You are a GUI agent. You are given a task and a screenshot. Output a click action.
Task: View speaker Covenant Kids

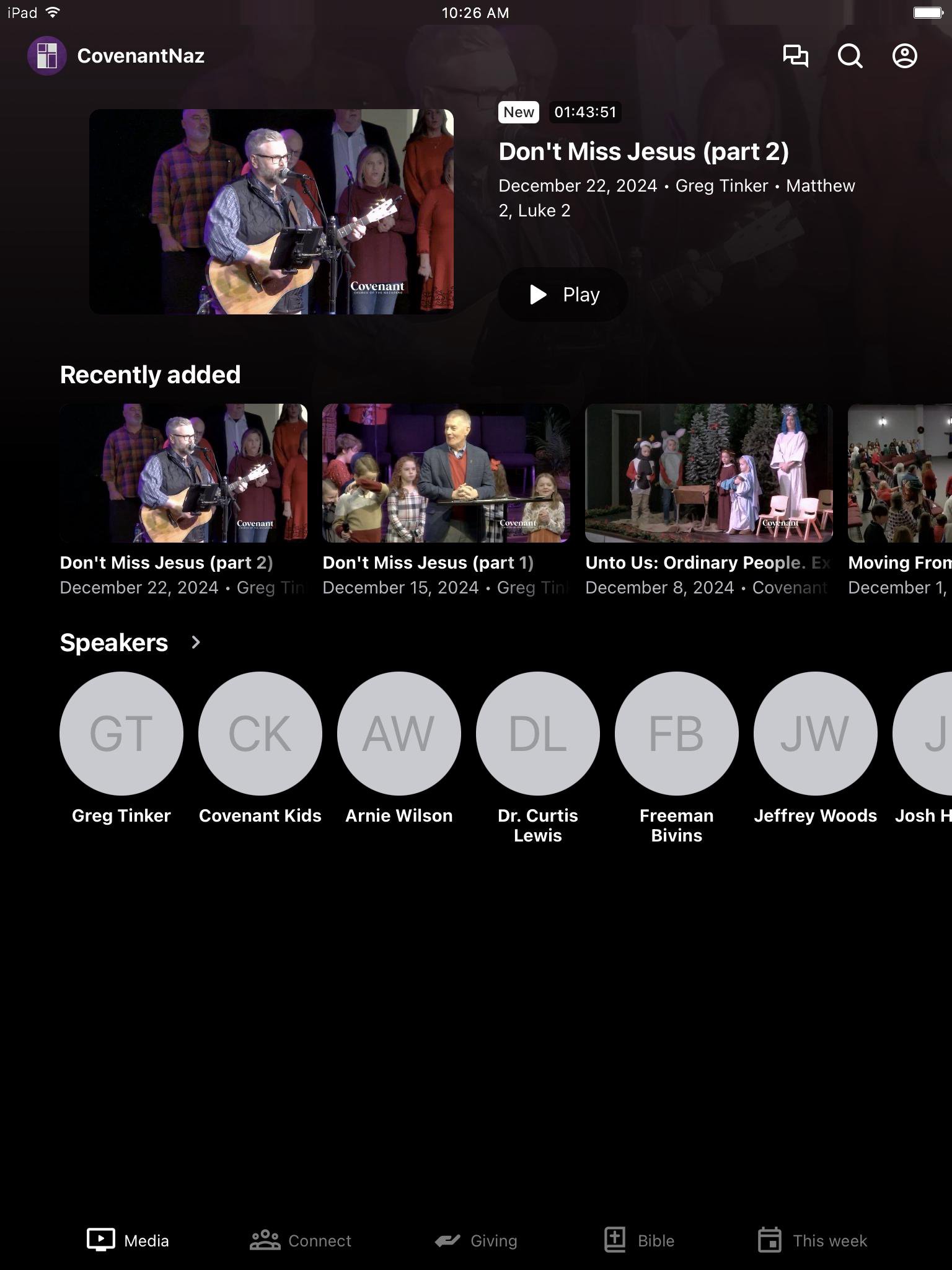tap(260, 734)
